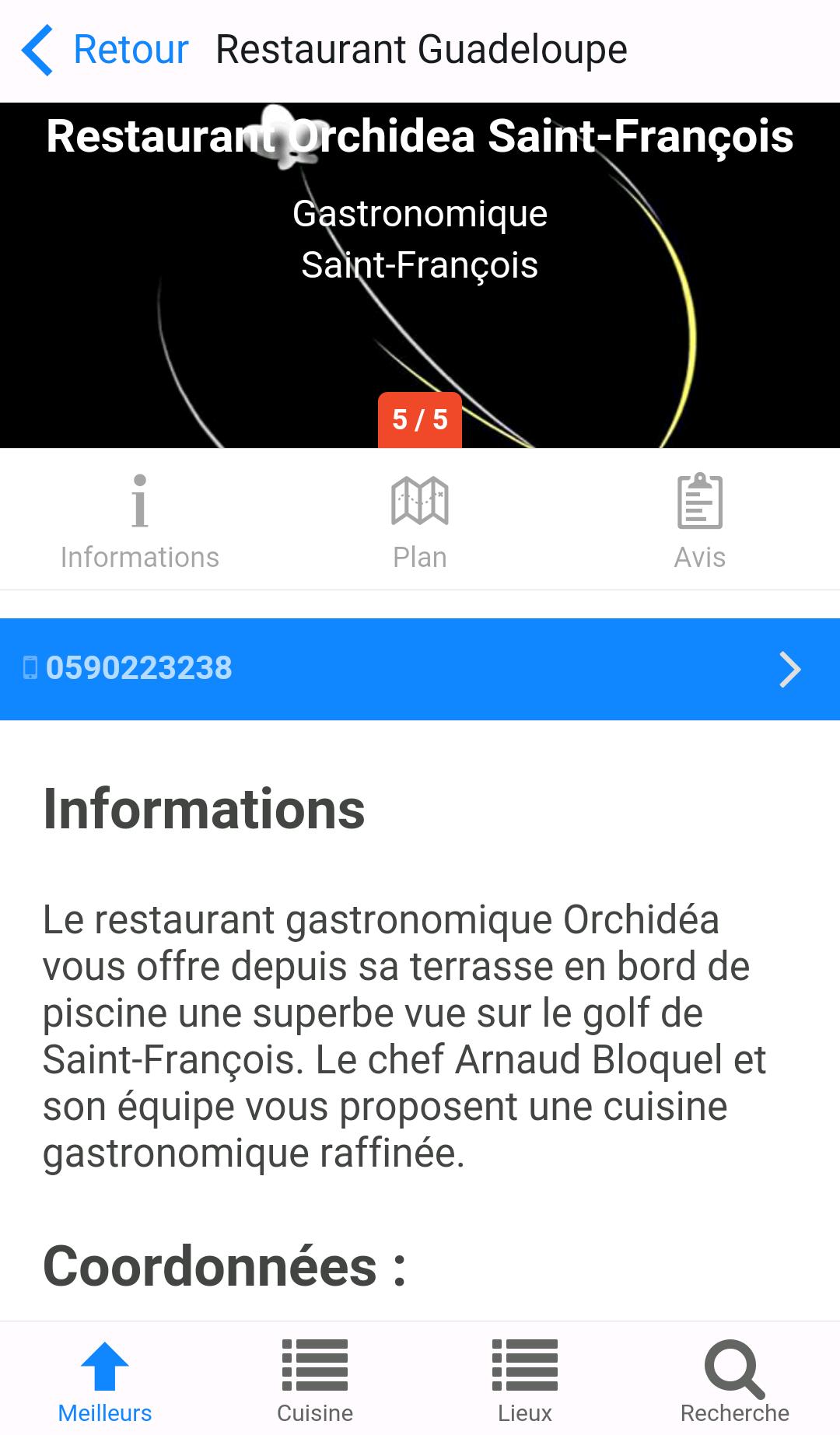Image resolution: width=840 pixels, height=1435 pixels.
Task: Open the Meilleurs navigation tab
Action: (x=104, y=1384)
